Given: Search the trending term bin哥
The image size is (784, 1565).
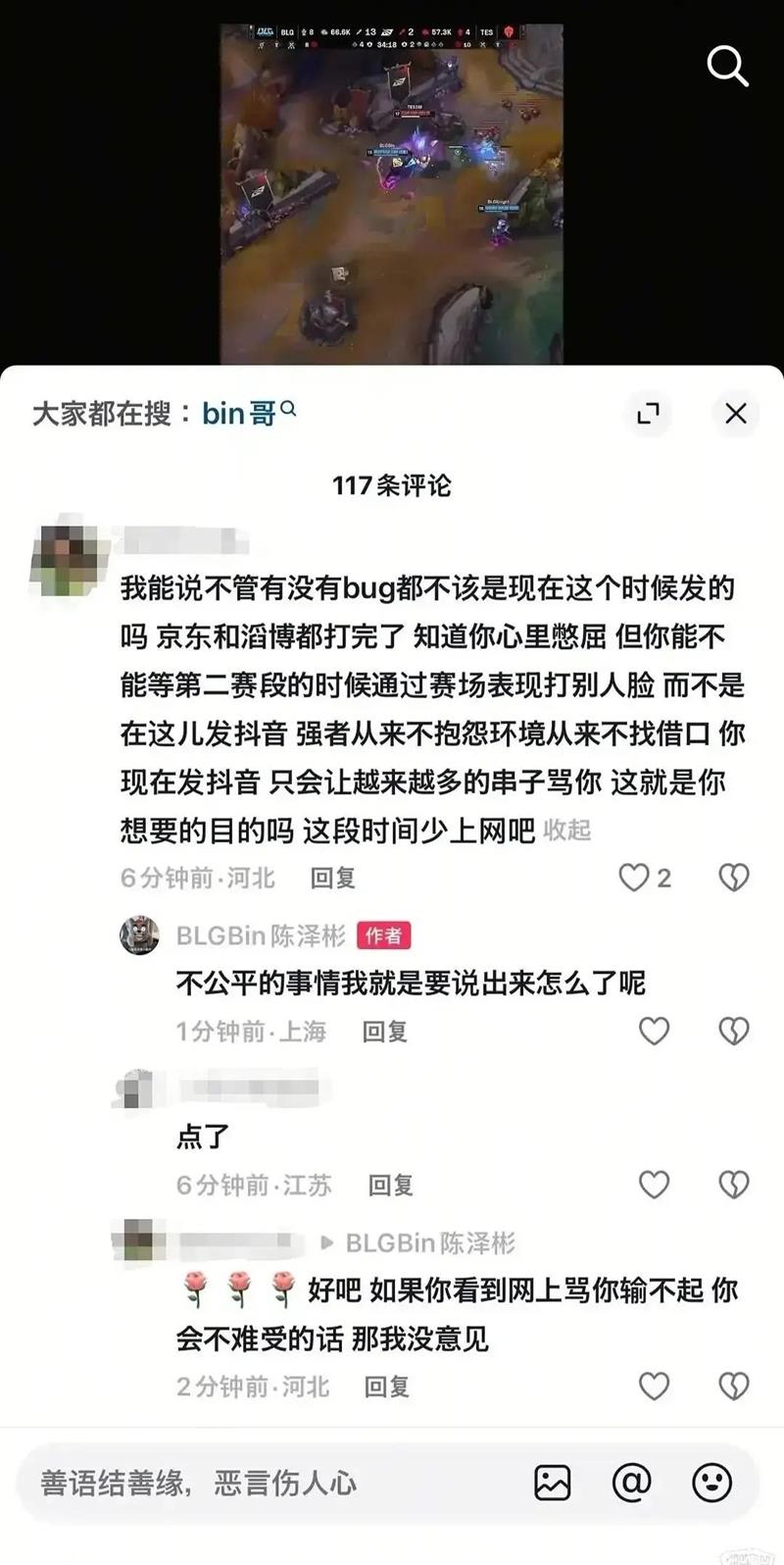Looking at the screenshot, I should pos(241,413).
